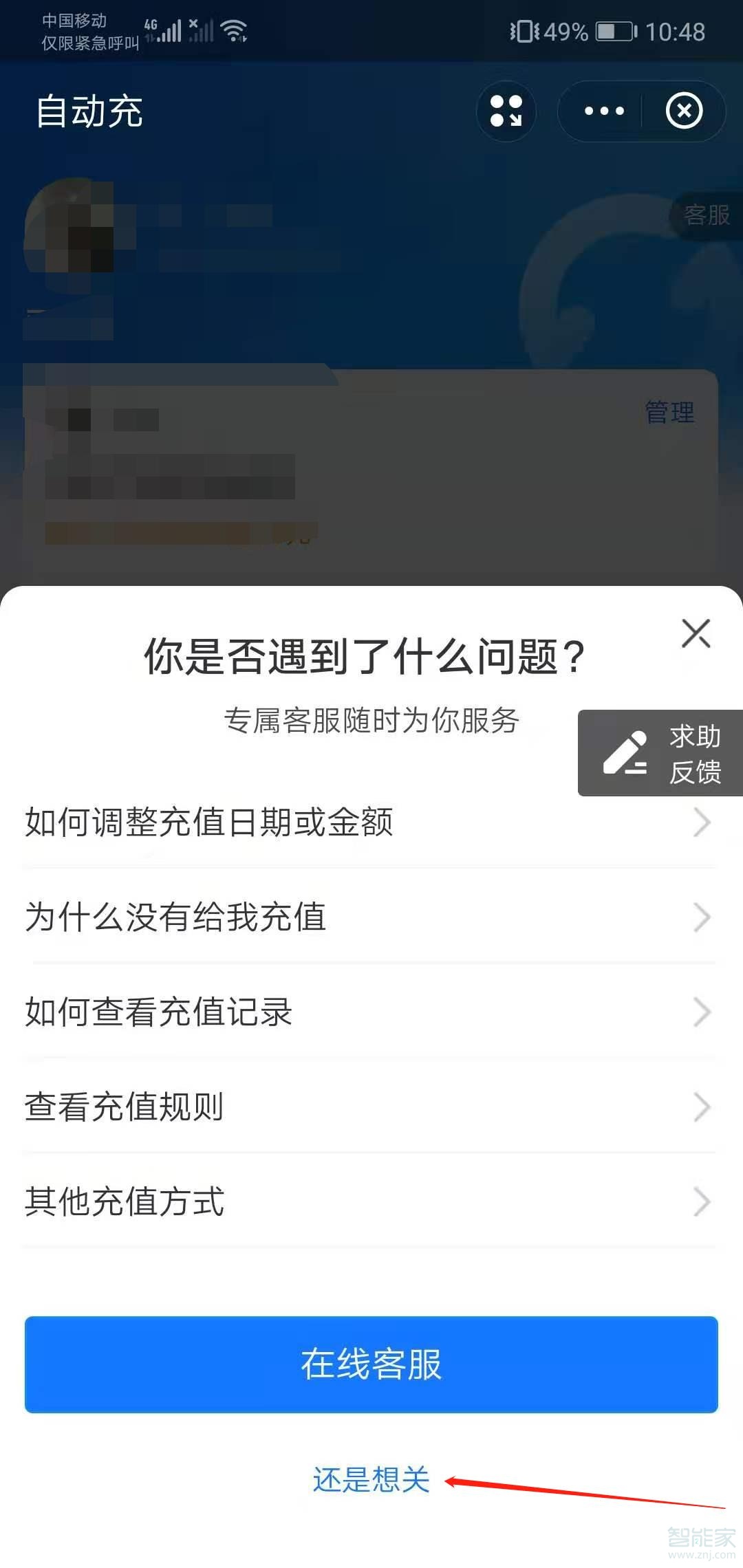Open 其他充值方式 via its chevron
743x1568 pixels.
[701, 1201]
